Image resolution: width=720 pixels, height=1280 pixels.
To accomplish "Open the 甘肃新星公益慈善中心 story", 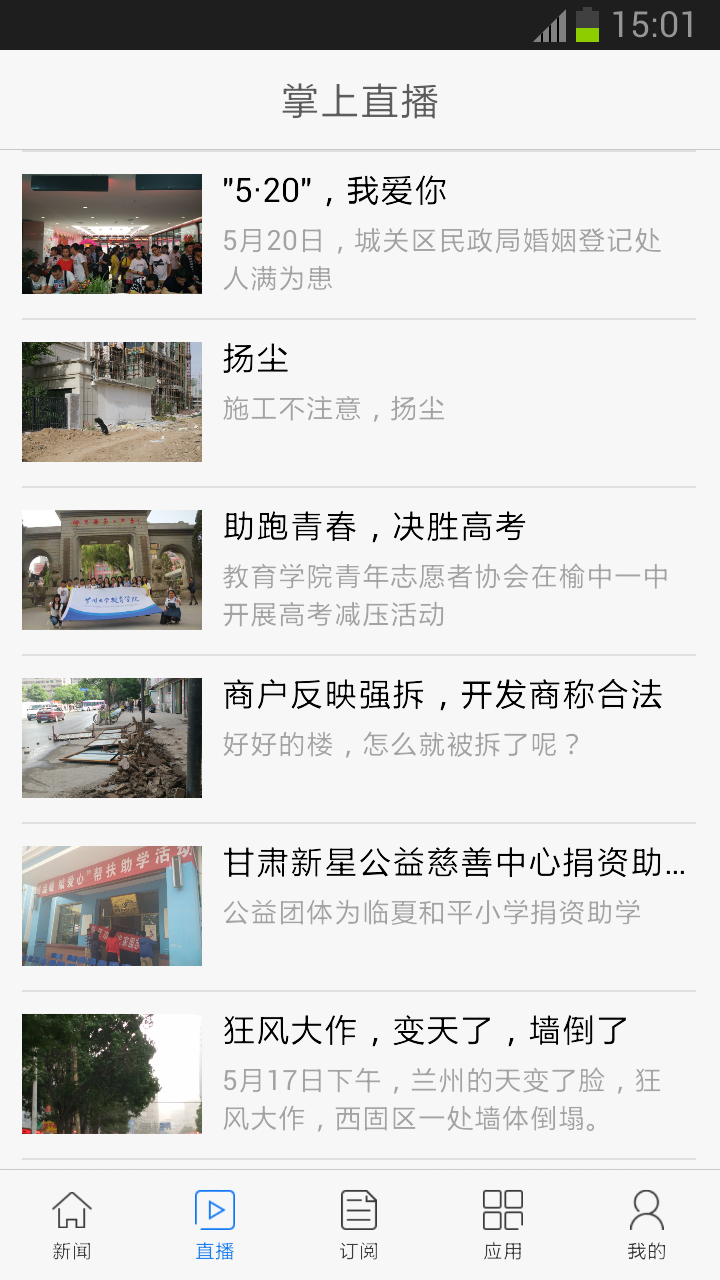I will click(x=360, y=906).
